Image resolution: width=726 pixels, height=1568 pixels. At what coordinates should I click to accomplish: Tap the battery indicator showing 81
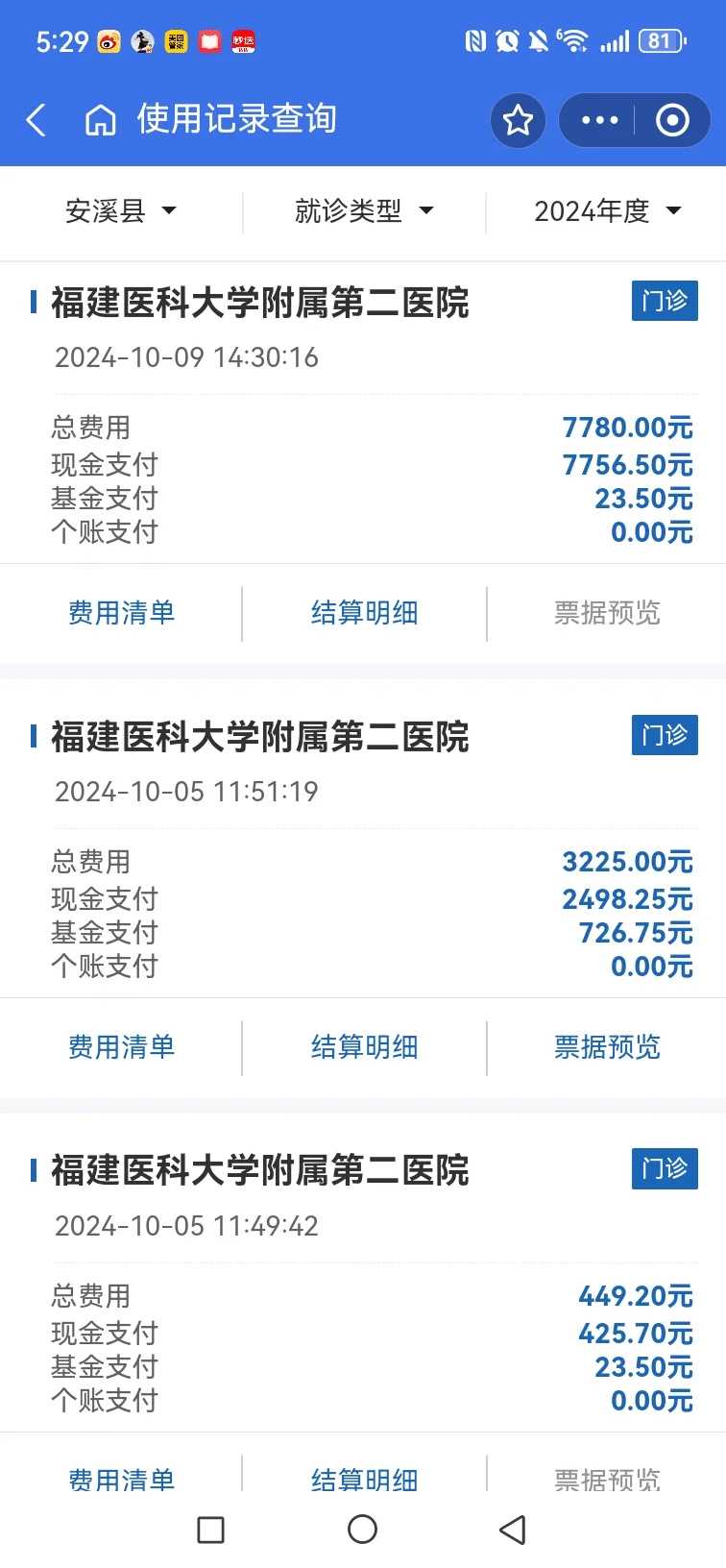pyautogui.click(x=663, y=40)
